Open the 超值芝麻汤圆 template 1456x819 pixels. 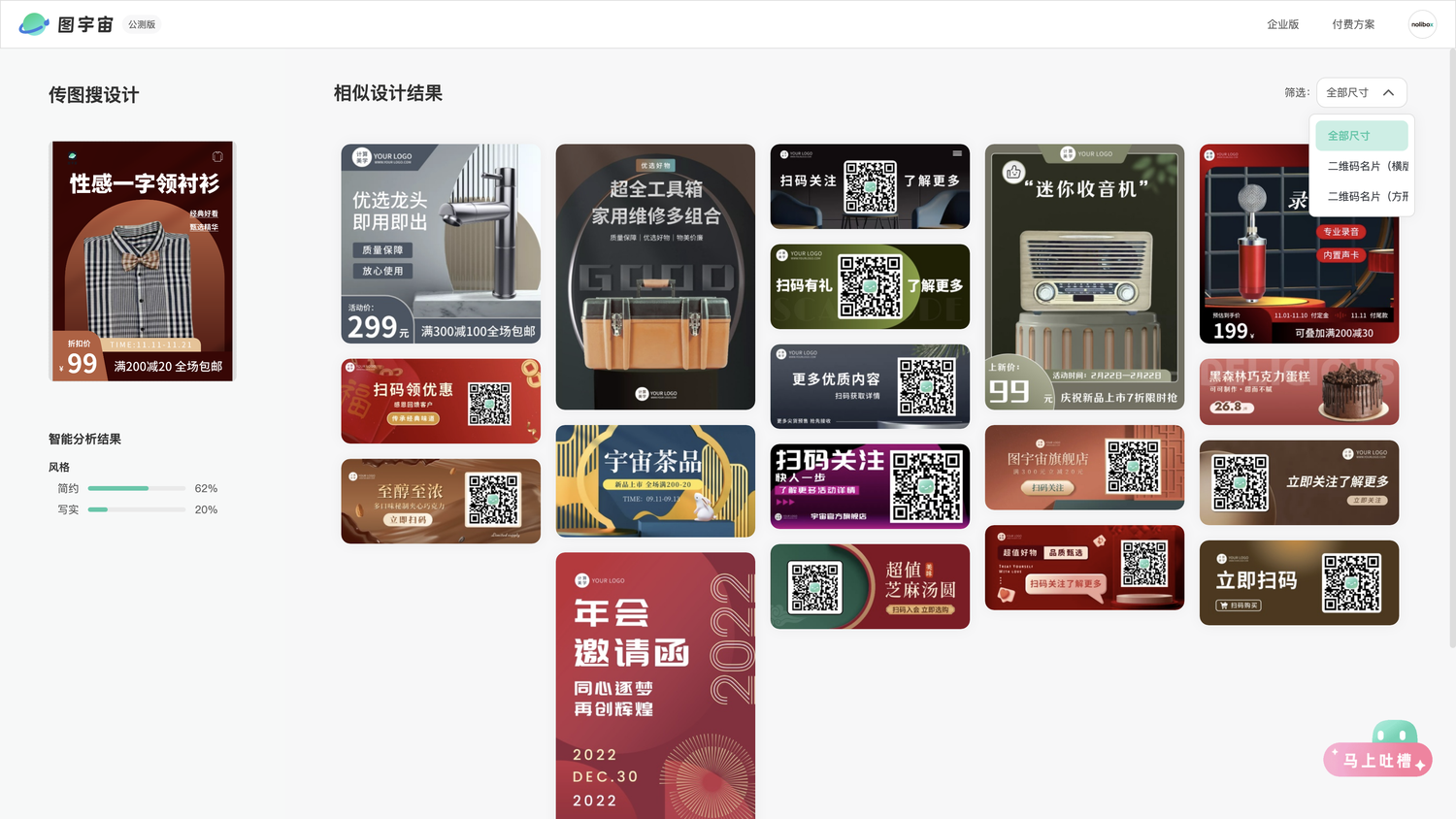pos(870,586)
